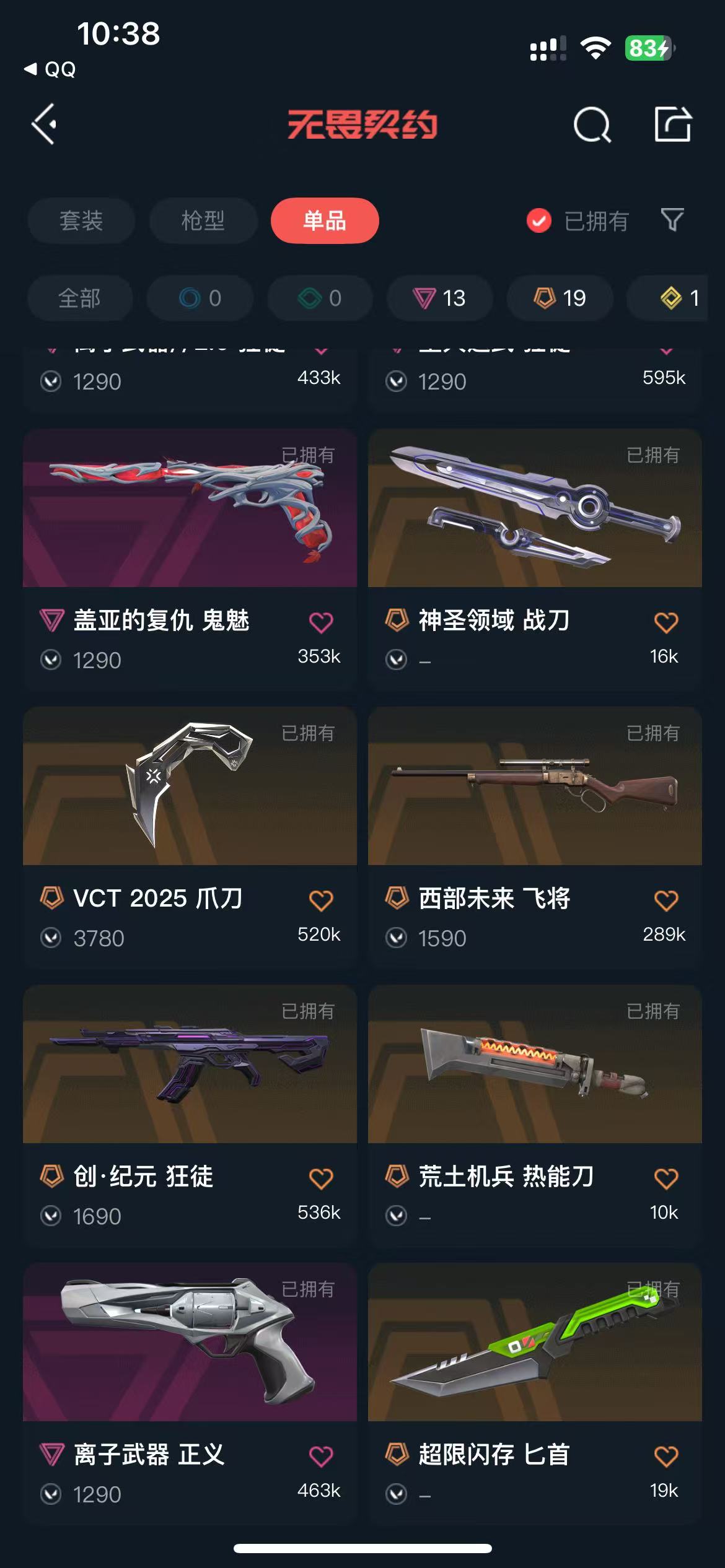Switch to the 套装 tab
The image size is (725, 1568).
(81, 220)
